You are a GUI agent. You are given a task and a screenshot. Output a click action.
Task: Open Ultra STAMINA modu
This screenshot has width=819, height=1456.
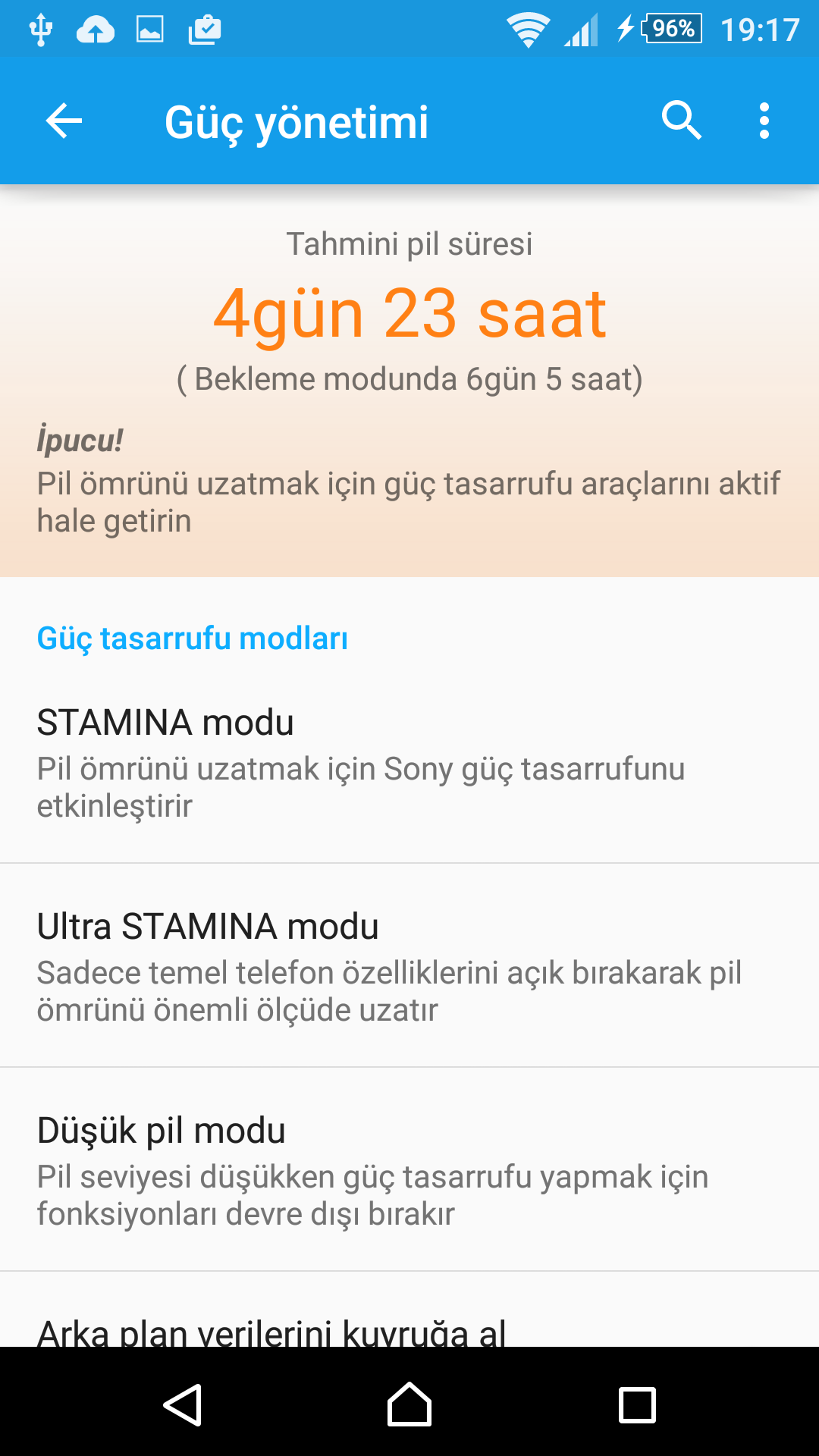pos(409,965)
